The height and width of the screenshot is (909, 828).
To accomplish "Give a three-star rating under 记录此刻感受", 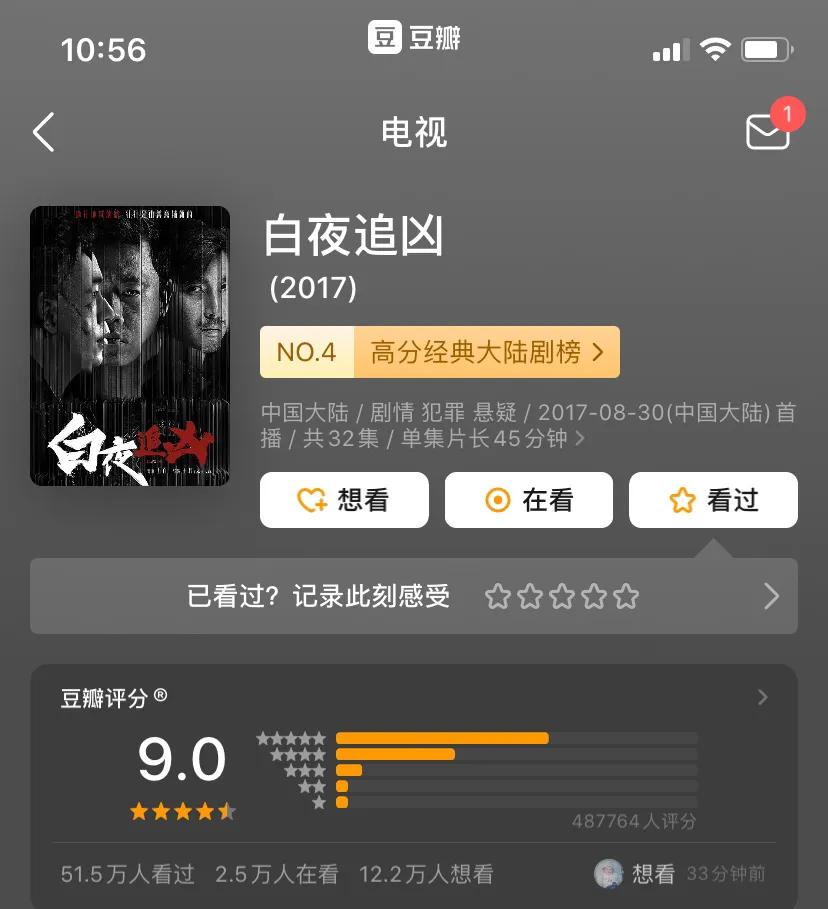I will (561, 596).
